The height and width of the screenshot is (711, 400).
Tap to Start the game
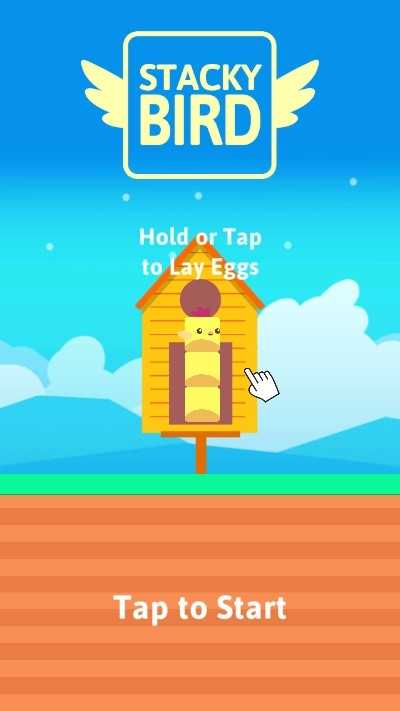(200, 608)
